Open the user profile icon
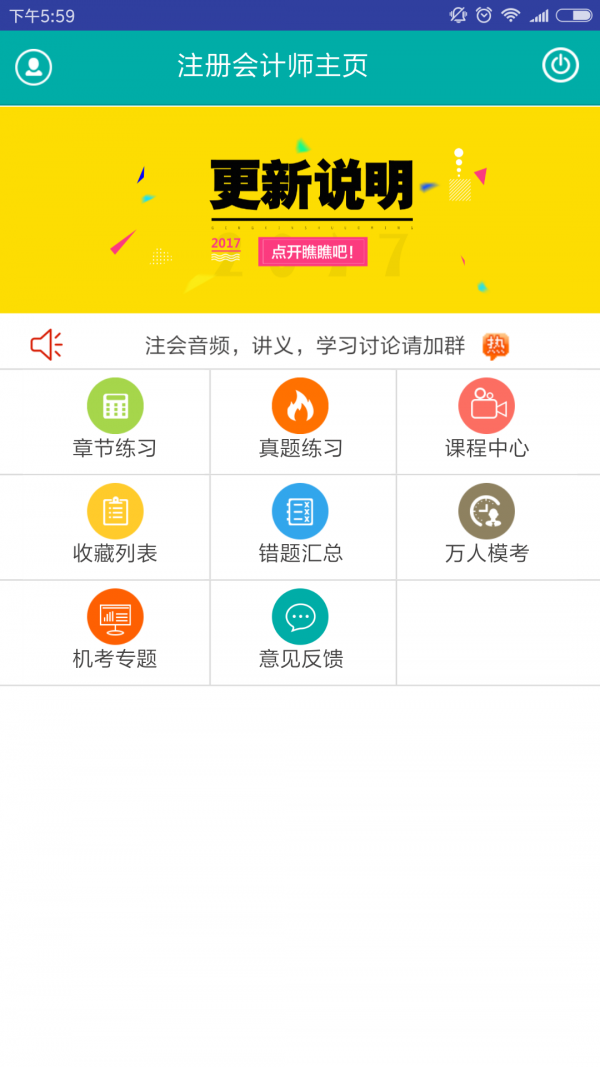This screenshot has width=600, height=1067. pos(33,67)
